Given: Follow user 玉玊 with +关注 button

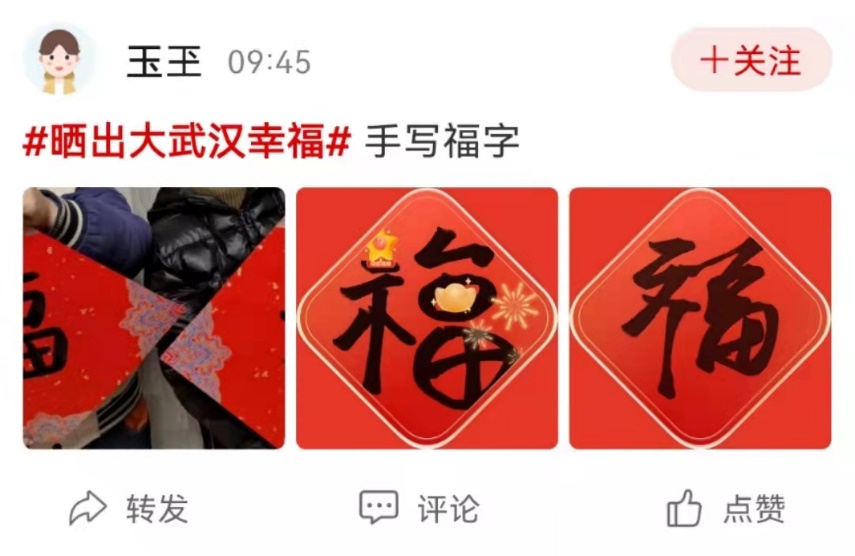Looking at the screenshot, I should point(751,61).
